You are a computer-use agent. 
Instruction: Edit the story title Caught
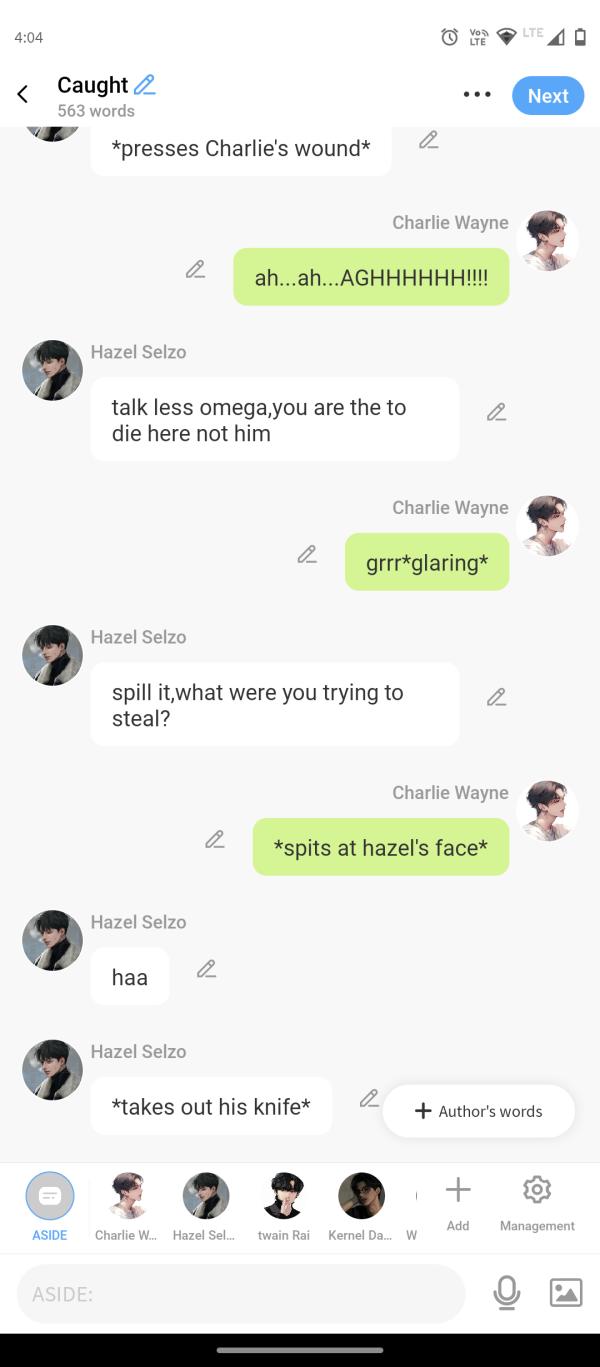click(145, 85)
